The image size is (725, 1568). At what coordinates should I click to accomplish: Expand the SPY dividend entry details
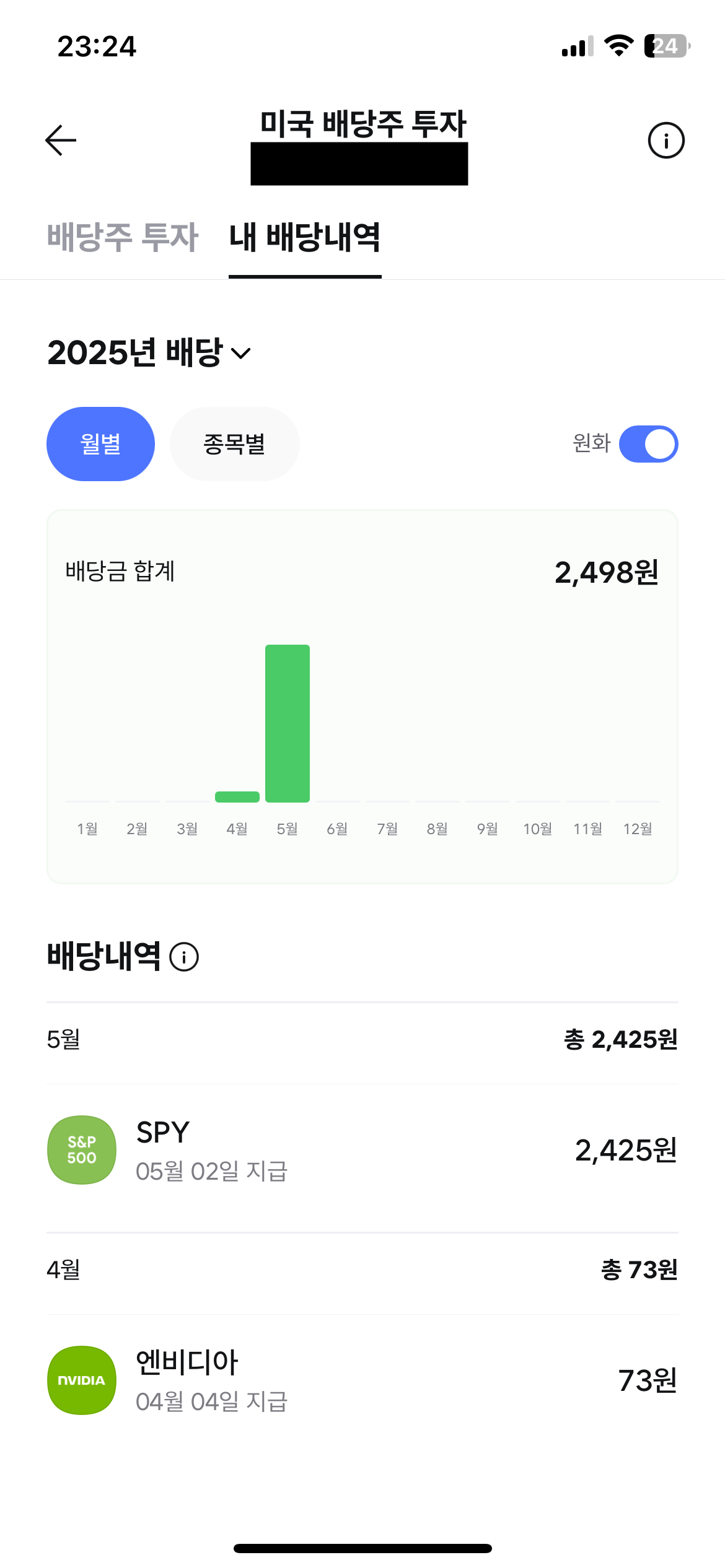coord(362,1150)
